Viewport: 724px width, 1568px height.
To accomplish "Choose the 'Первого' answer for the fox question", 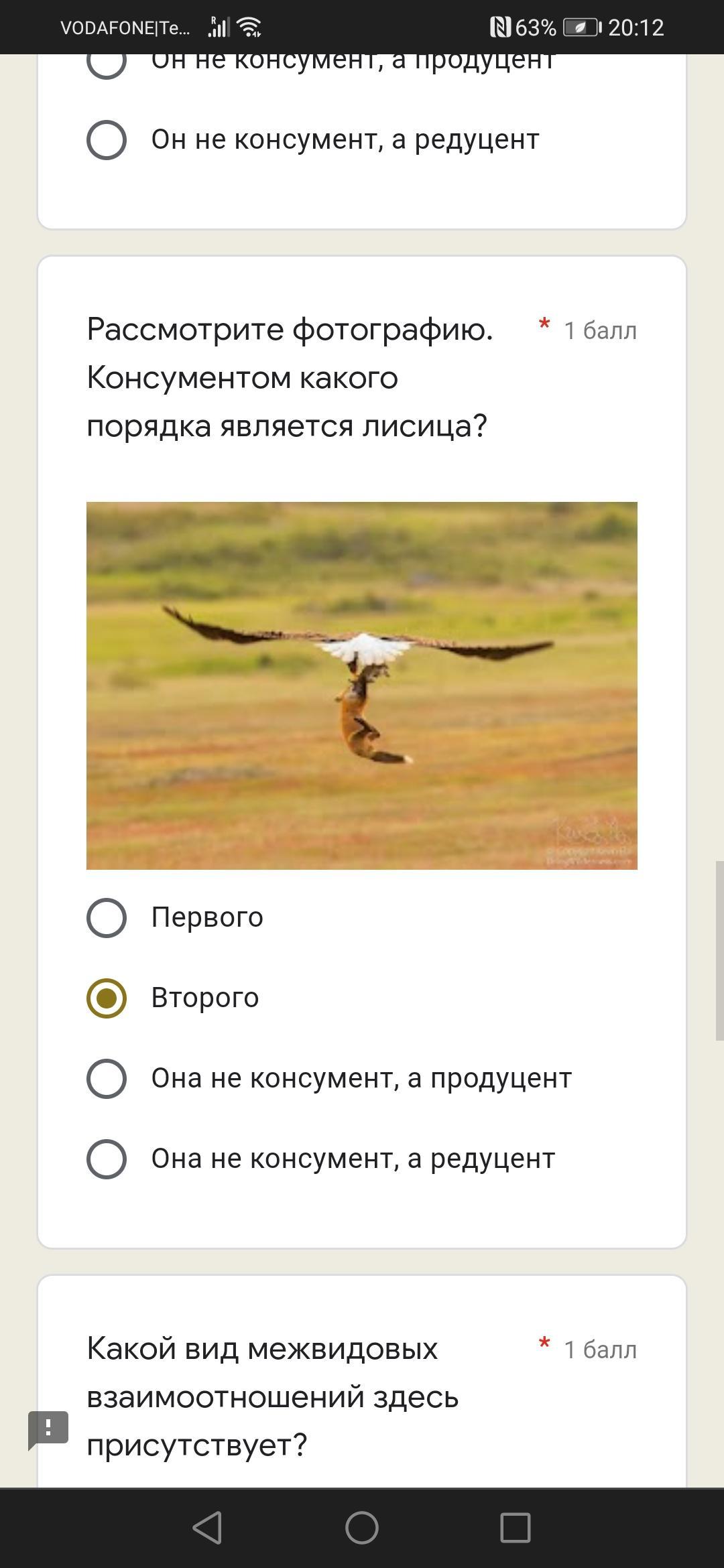I will click(107, 917).
